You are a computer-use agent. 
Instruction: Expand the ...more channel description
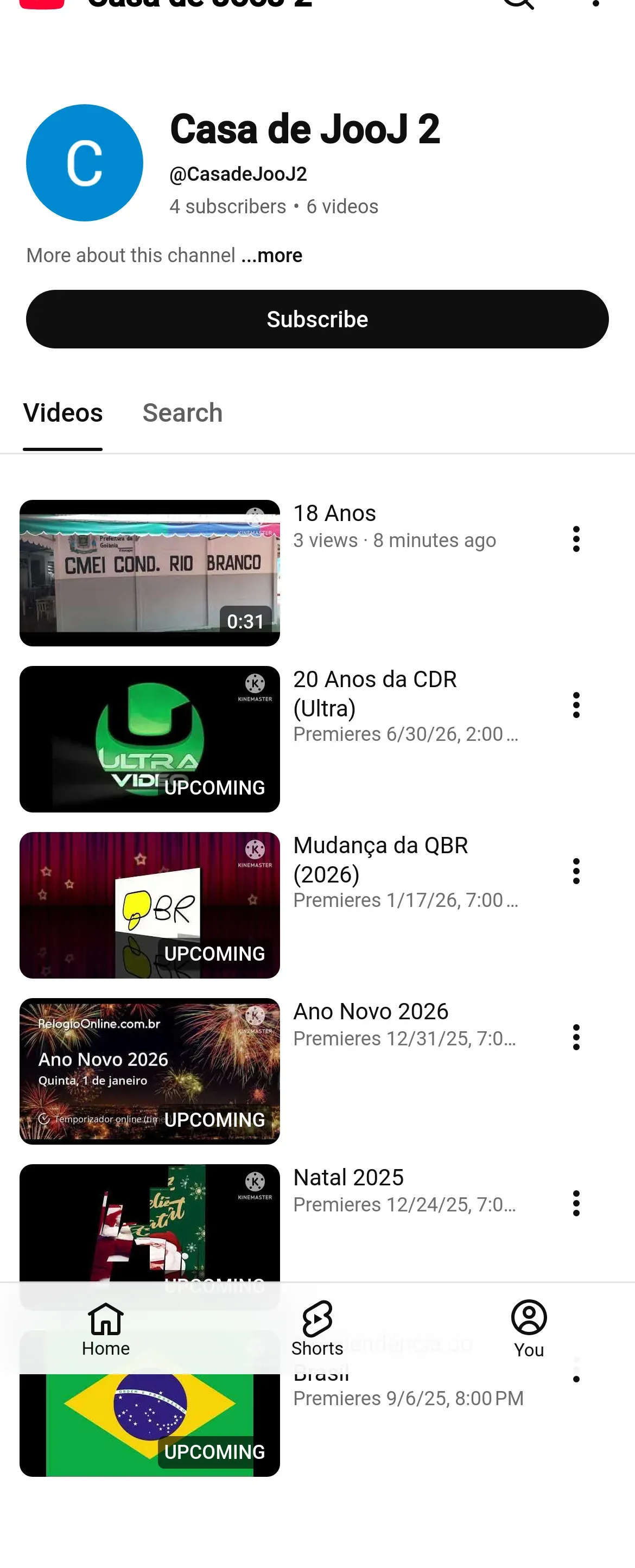click(x=271, y=255)
